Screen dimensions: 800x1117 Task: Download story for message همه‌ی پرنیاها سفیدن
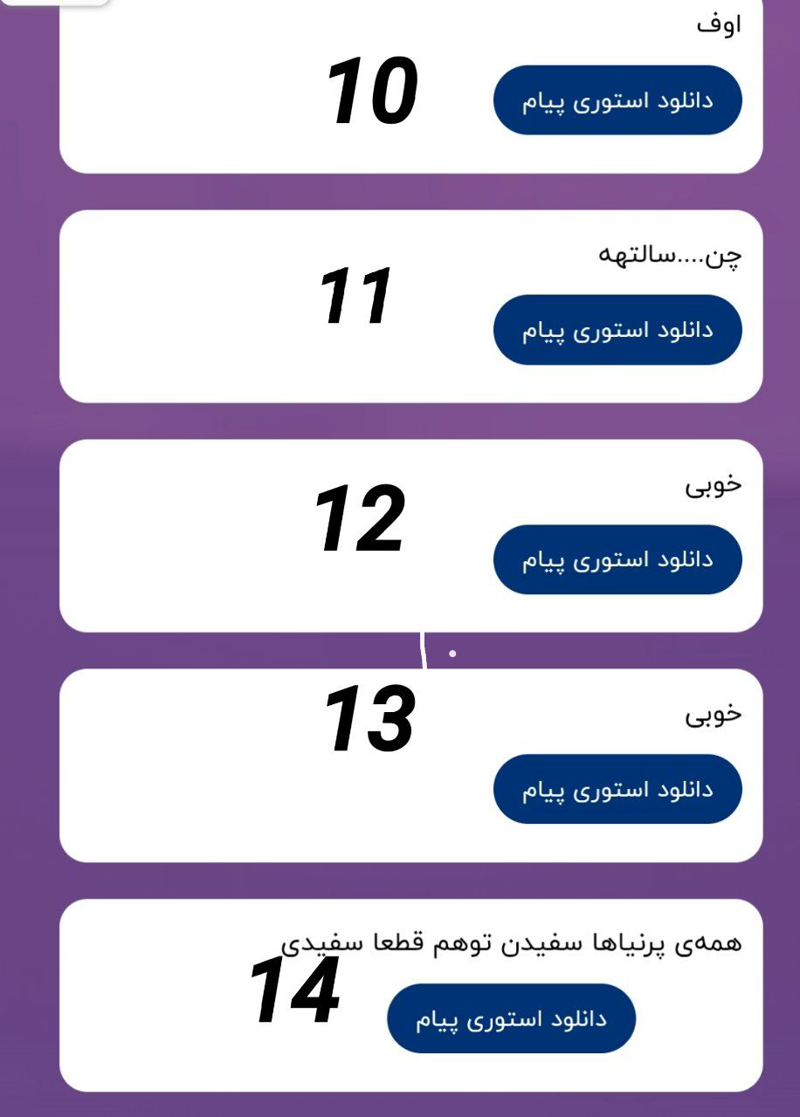click(x=511, y=1019)
